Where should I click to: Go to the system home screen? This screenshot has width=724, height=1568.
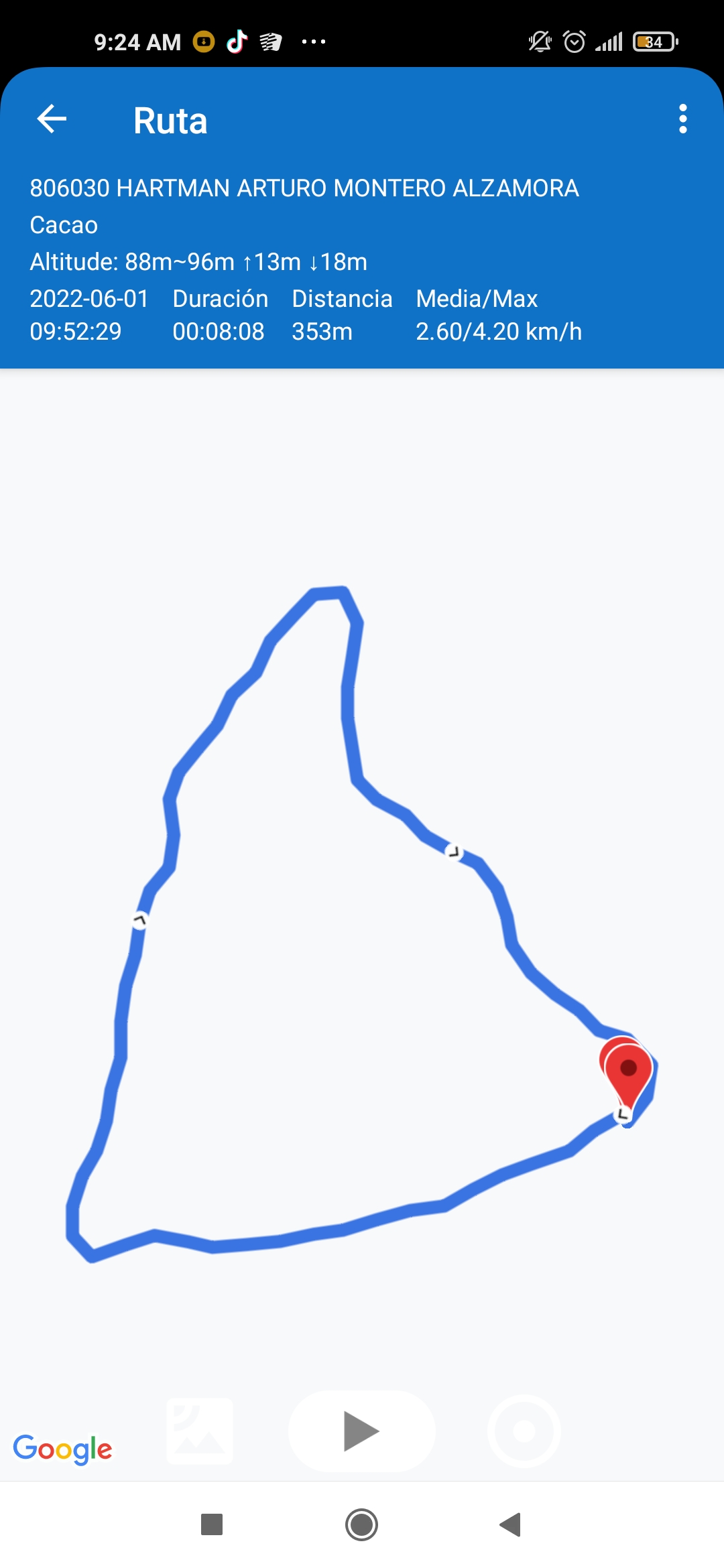[361, 1524]
